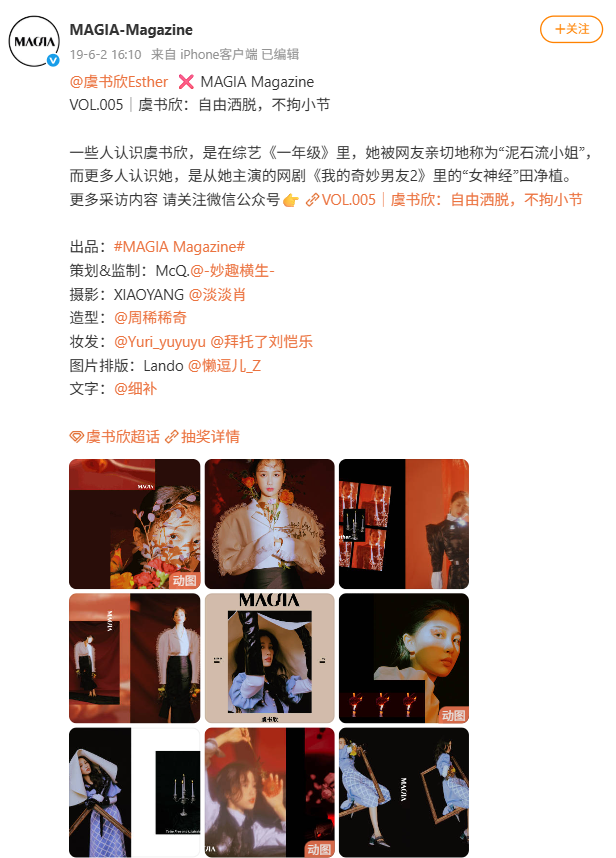Image resolution: width=616 pixels, height=858 pixels.
Task: Visit the @淡淡肖 photographer profile
Action: [217, 295]
